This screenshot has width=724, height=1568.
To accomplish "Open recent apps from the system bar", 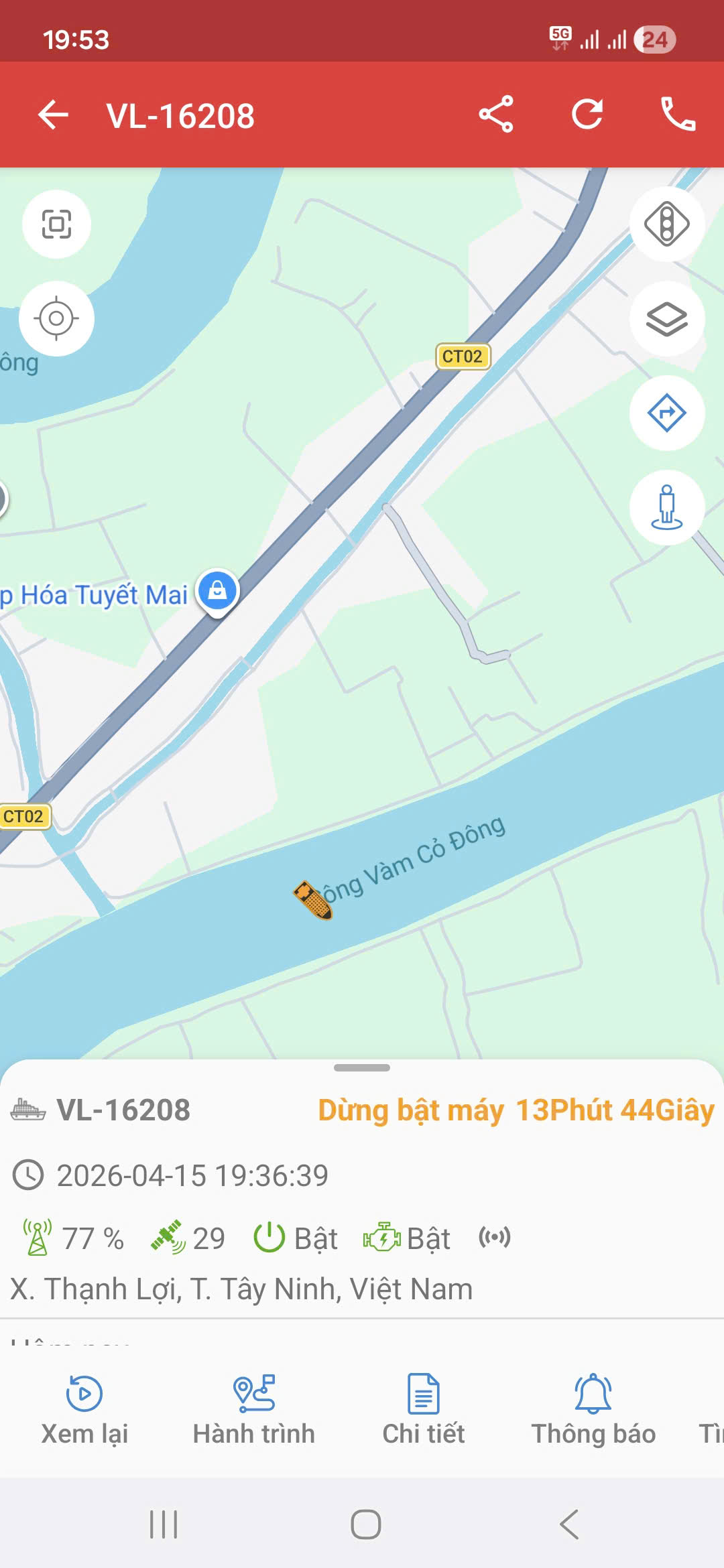I will (164, 1524).
